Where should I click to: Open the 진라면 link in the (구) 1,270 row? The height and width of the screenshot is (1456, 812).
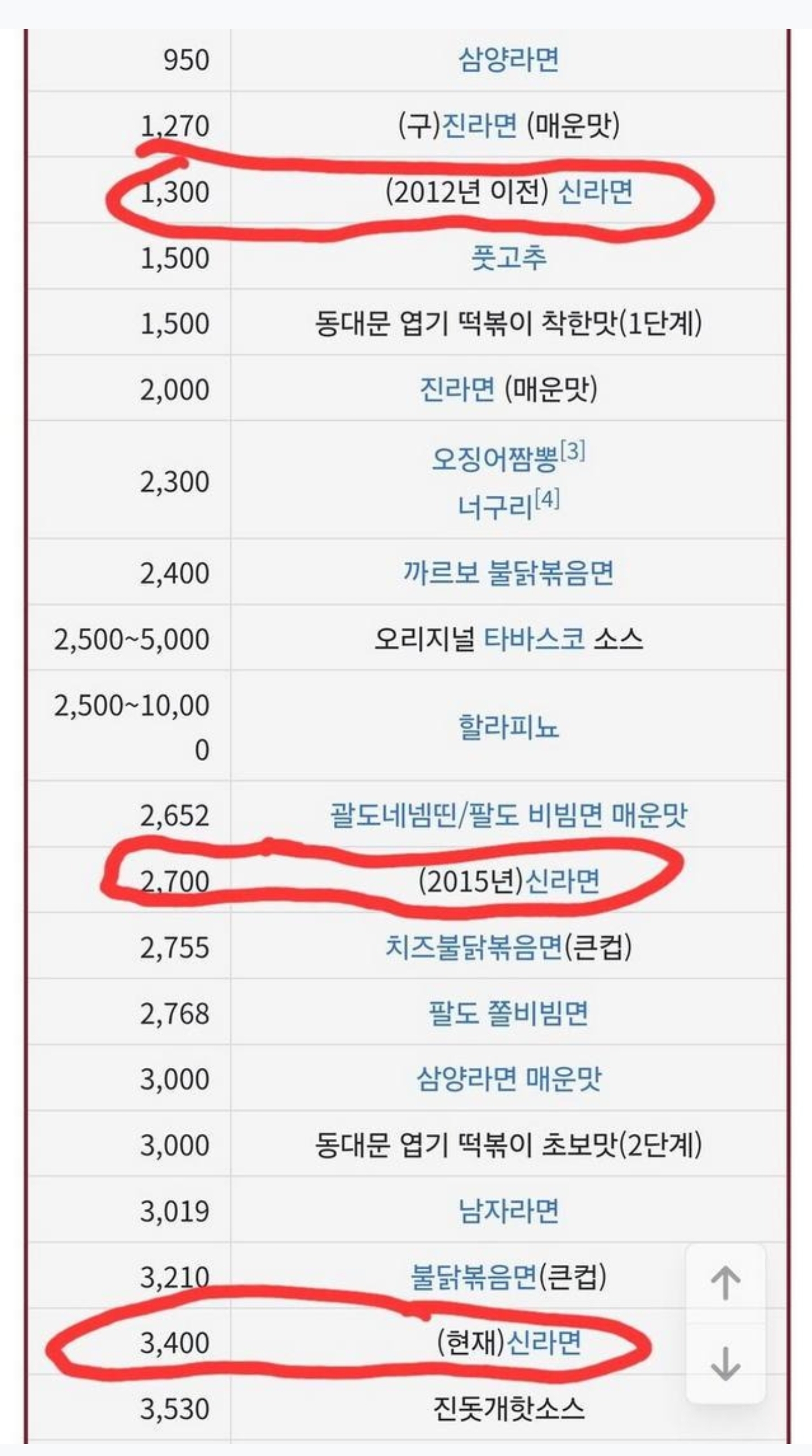point(479,125)
